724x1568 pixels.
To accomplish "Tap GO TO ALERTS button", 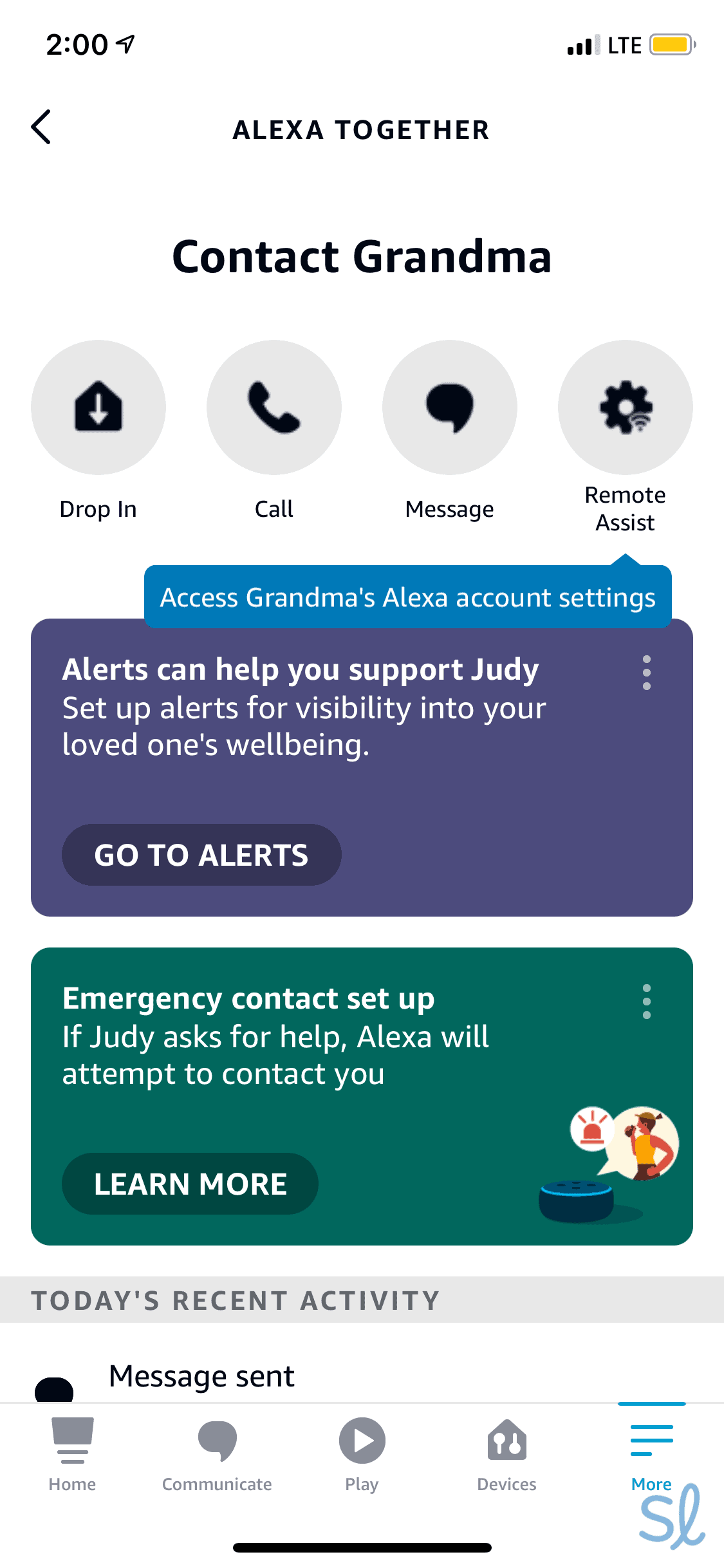I will coord(201,855).
